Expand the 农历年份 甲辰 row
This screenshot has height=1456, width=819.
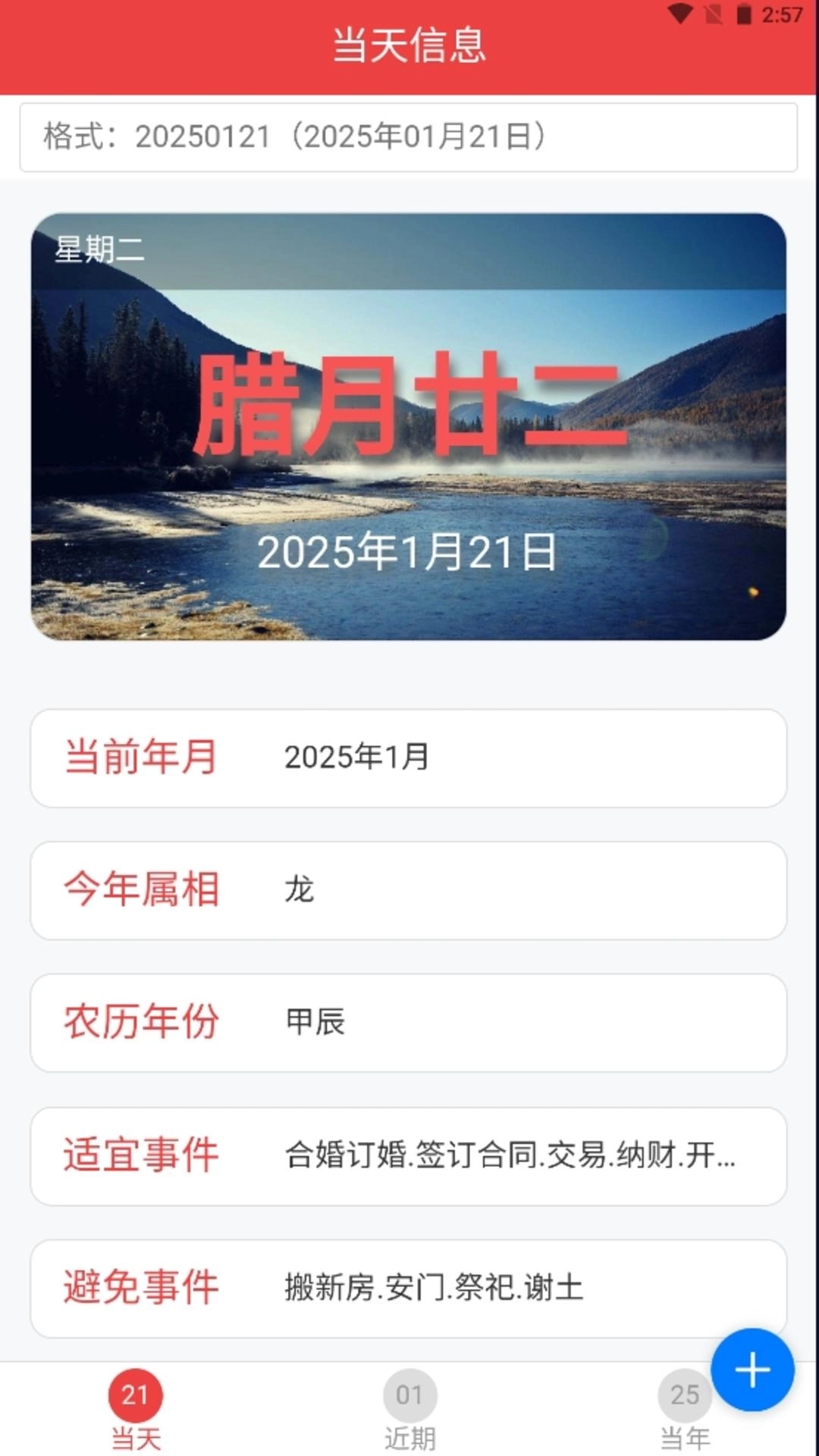409,1021
